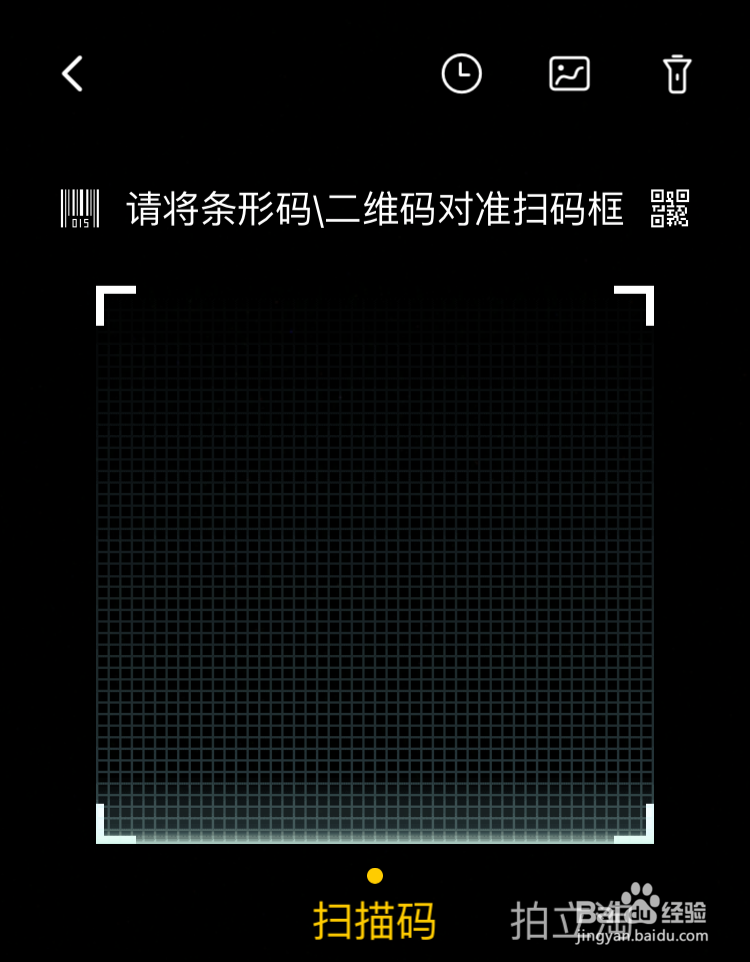The width and height of the screenshot is (750, 962).
Task: Tap the back arrow to exit scanner
Action: tap(71, 74)
